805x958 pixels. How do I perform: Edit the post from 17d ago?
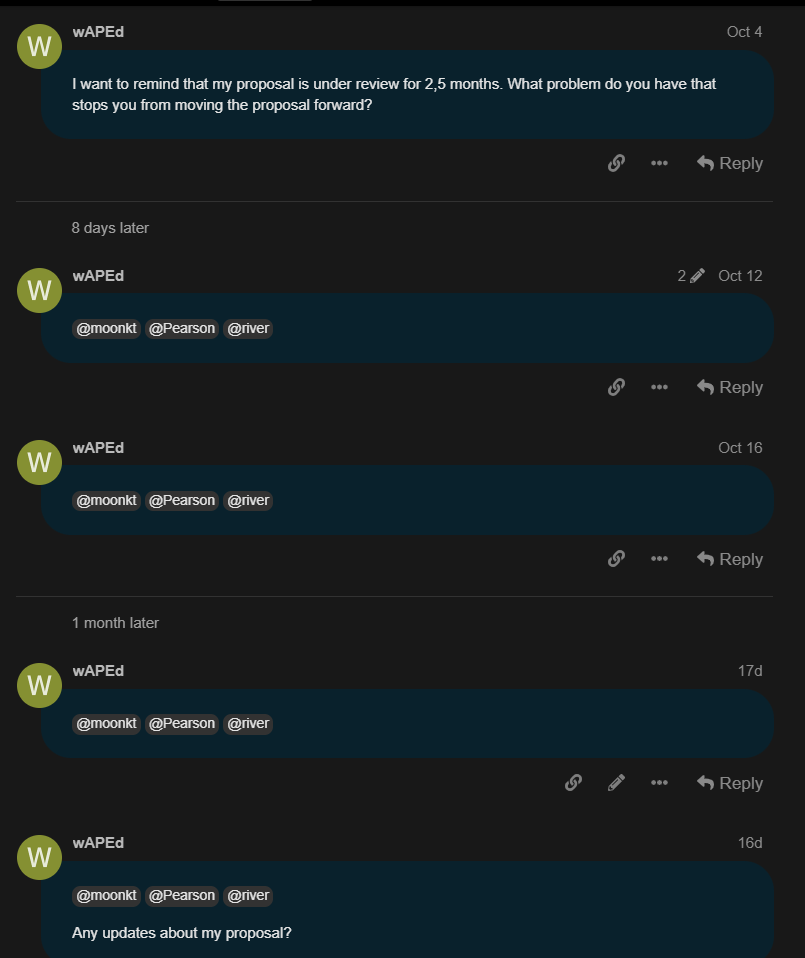[616, 783]
